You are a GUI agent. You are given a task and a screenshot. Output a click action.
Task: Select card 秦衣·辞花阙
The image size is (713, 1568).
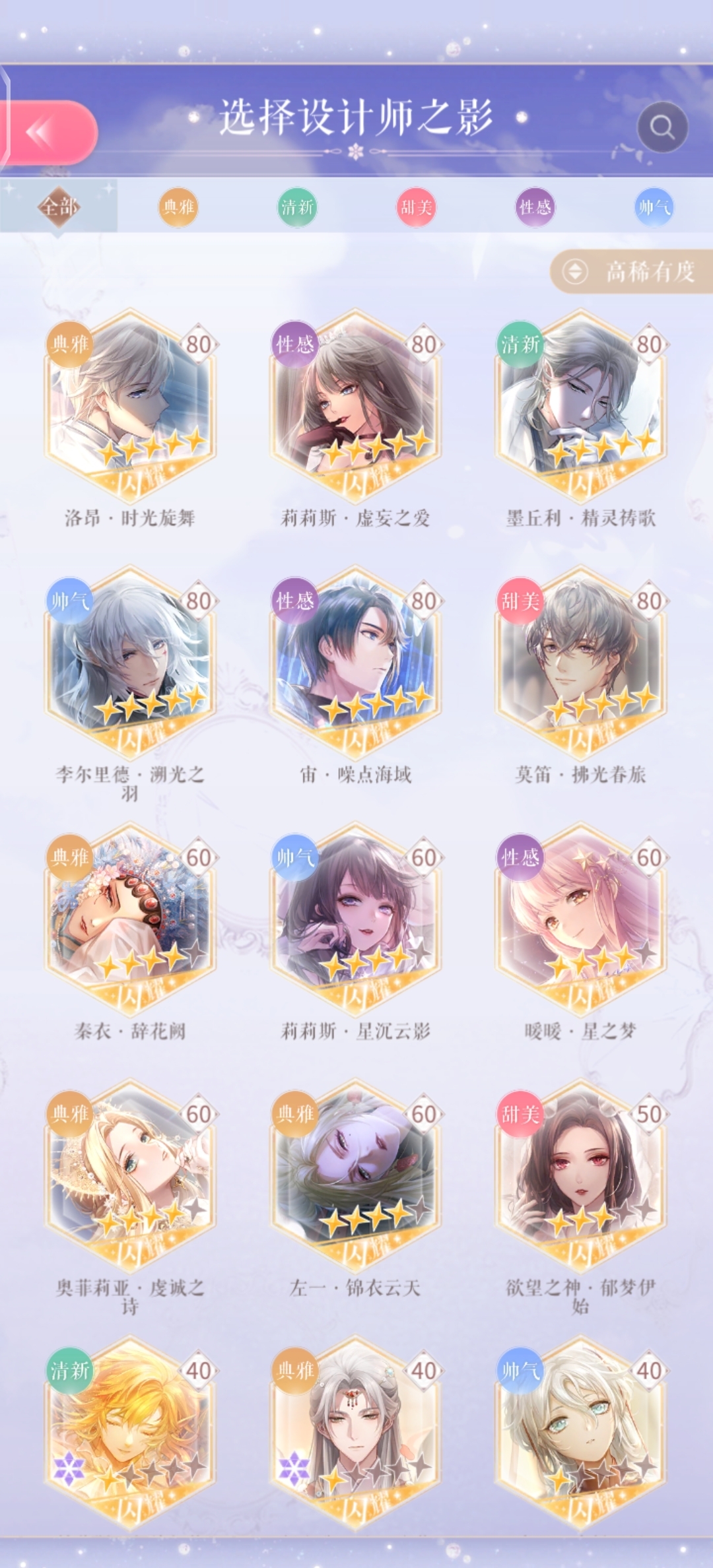pyautogui.click(x=130, y=917)
